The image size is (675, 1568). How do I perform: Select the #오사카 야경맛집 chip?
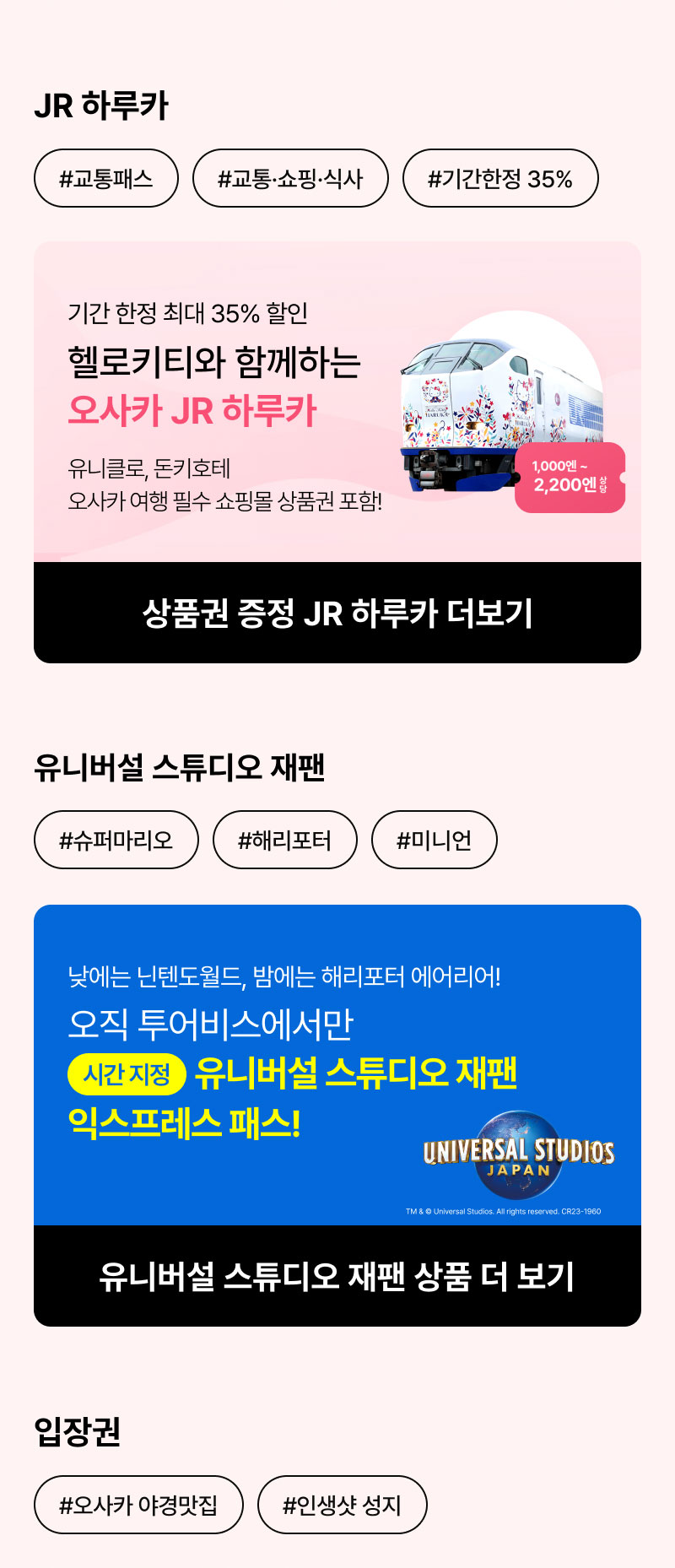pyautogui.click(x=138, y=1505)
